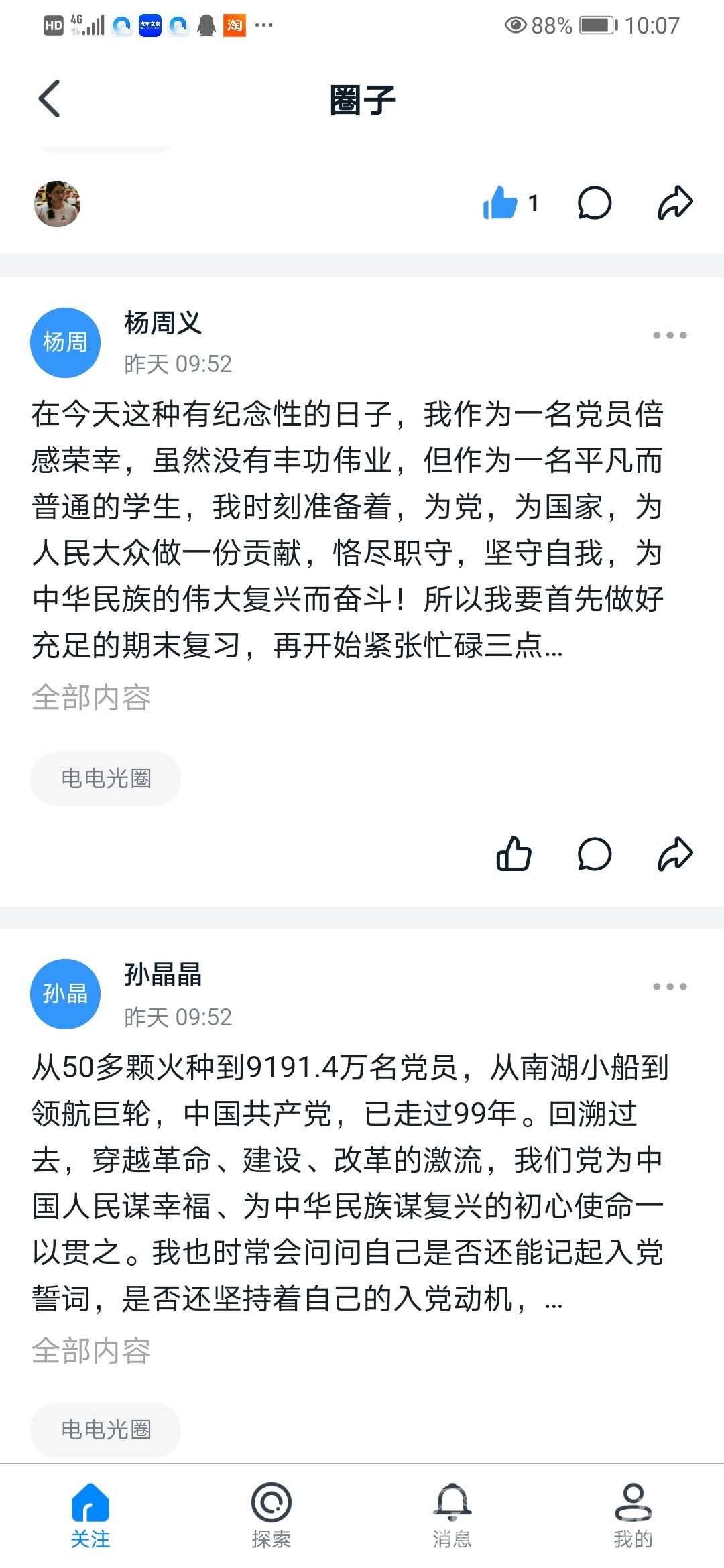
Task: Share 杨周义's post
Action: [674, 854]
